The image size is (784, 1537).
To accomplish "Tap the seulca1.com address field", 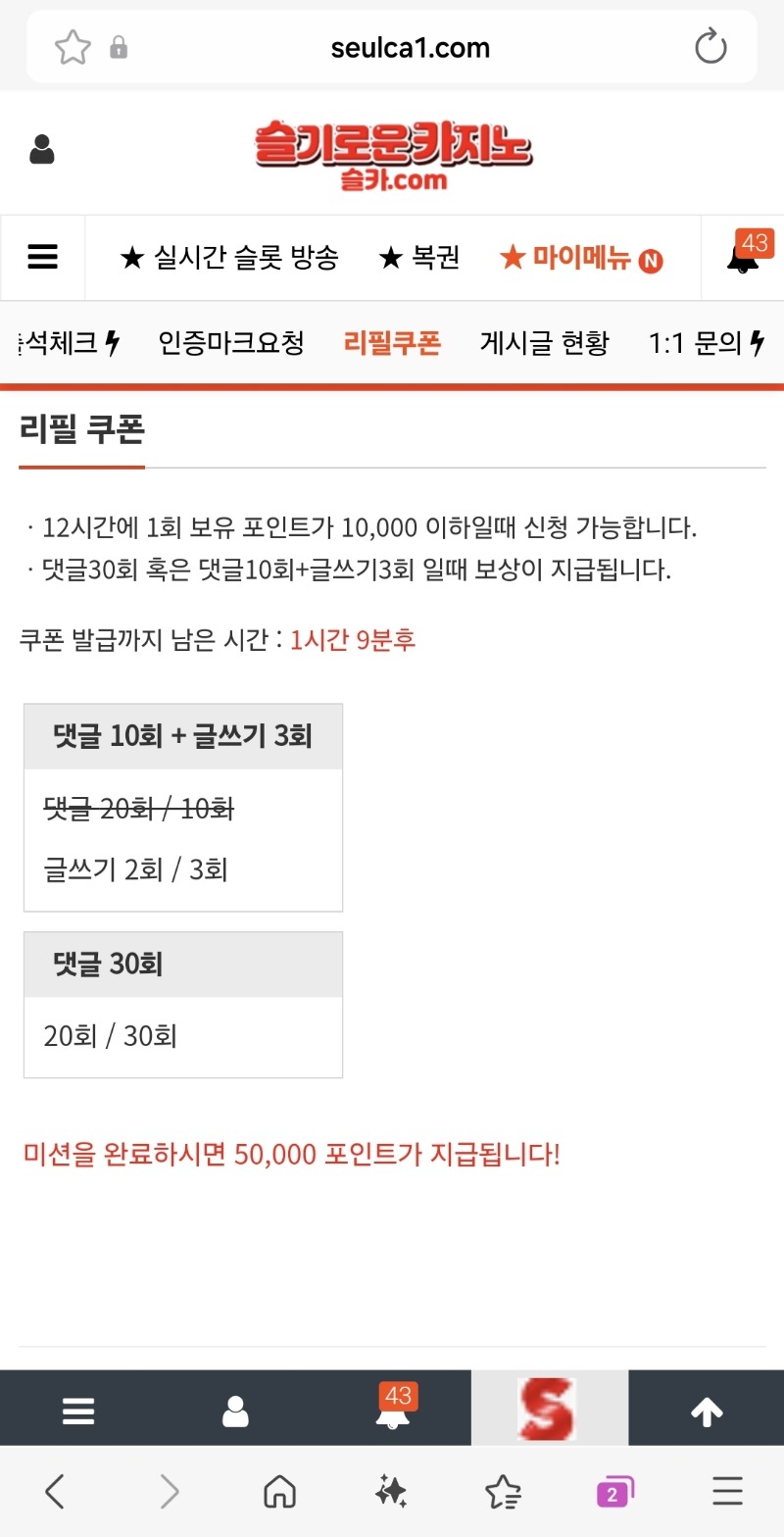I will [x=410, y=47].
